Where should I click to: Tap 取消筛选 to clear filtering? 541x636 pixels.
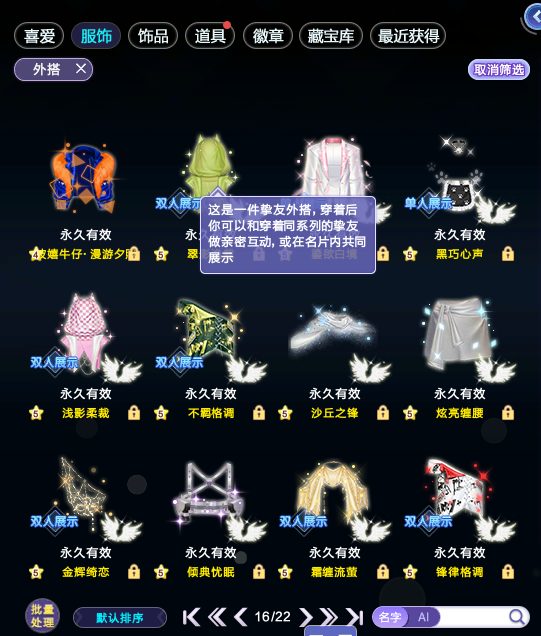click(x=499, y=70)
